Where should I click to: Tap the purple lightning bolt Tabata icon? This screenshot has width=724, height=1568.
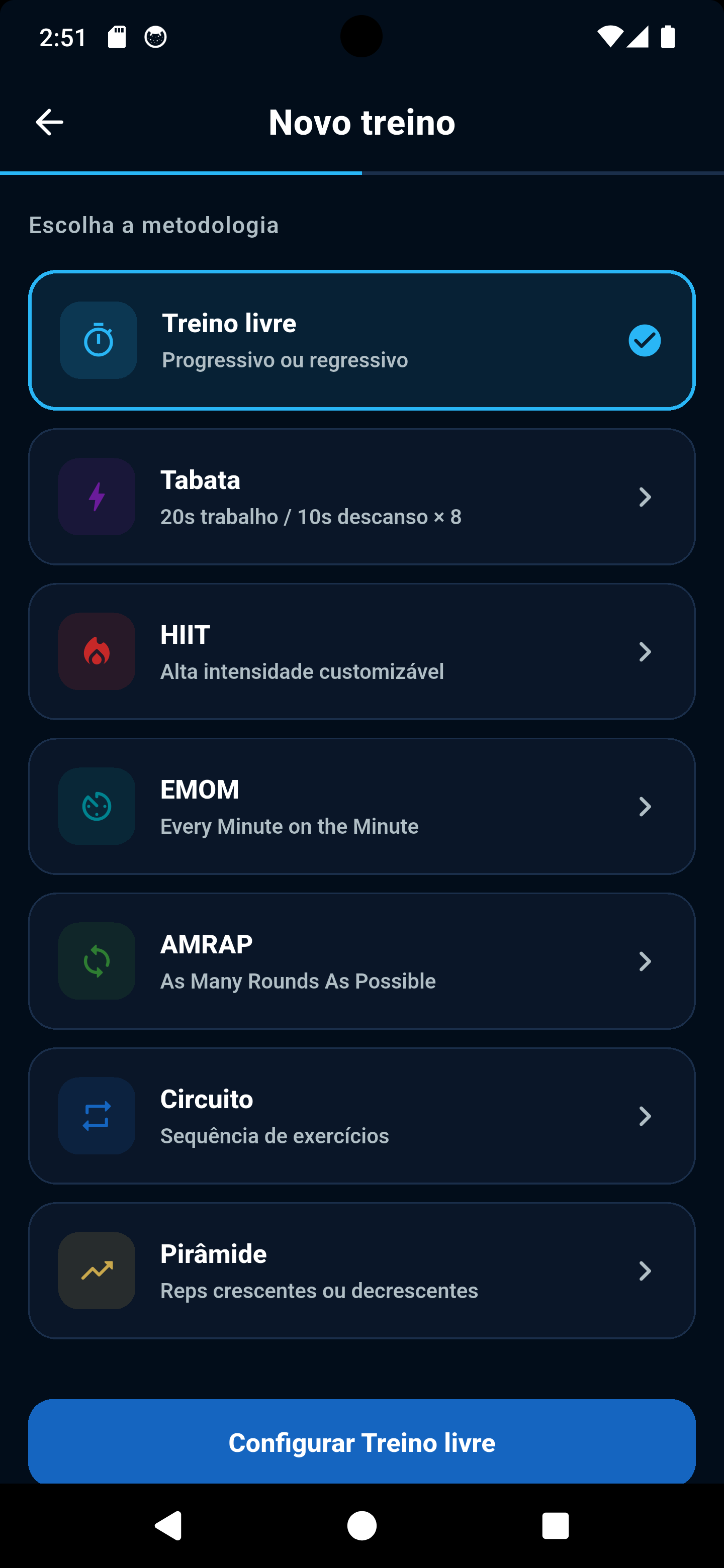click(96, 497)
